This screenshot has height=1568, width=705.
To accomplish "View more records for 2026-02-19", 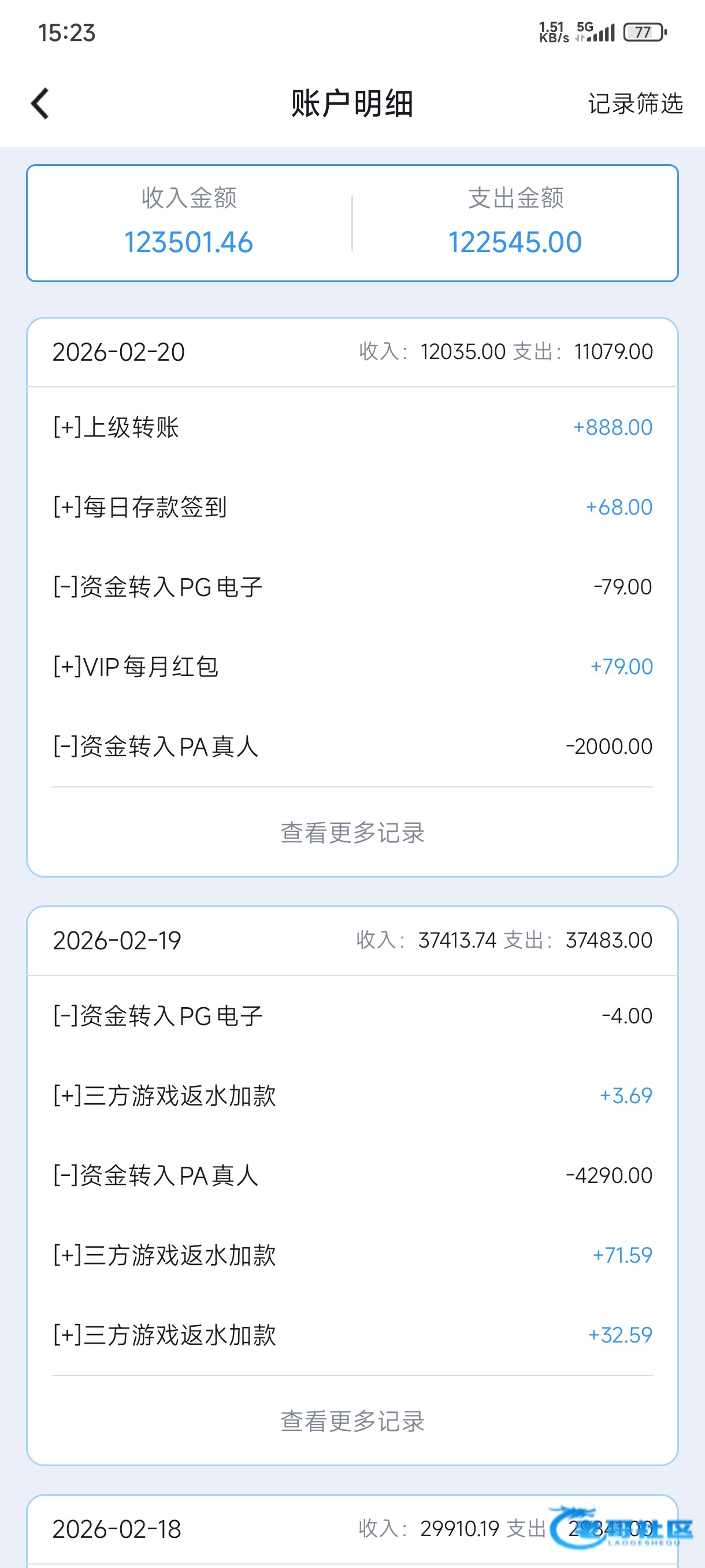I will tap(352, 1421).
